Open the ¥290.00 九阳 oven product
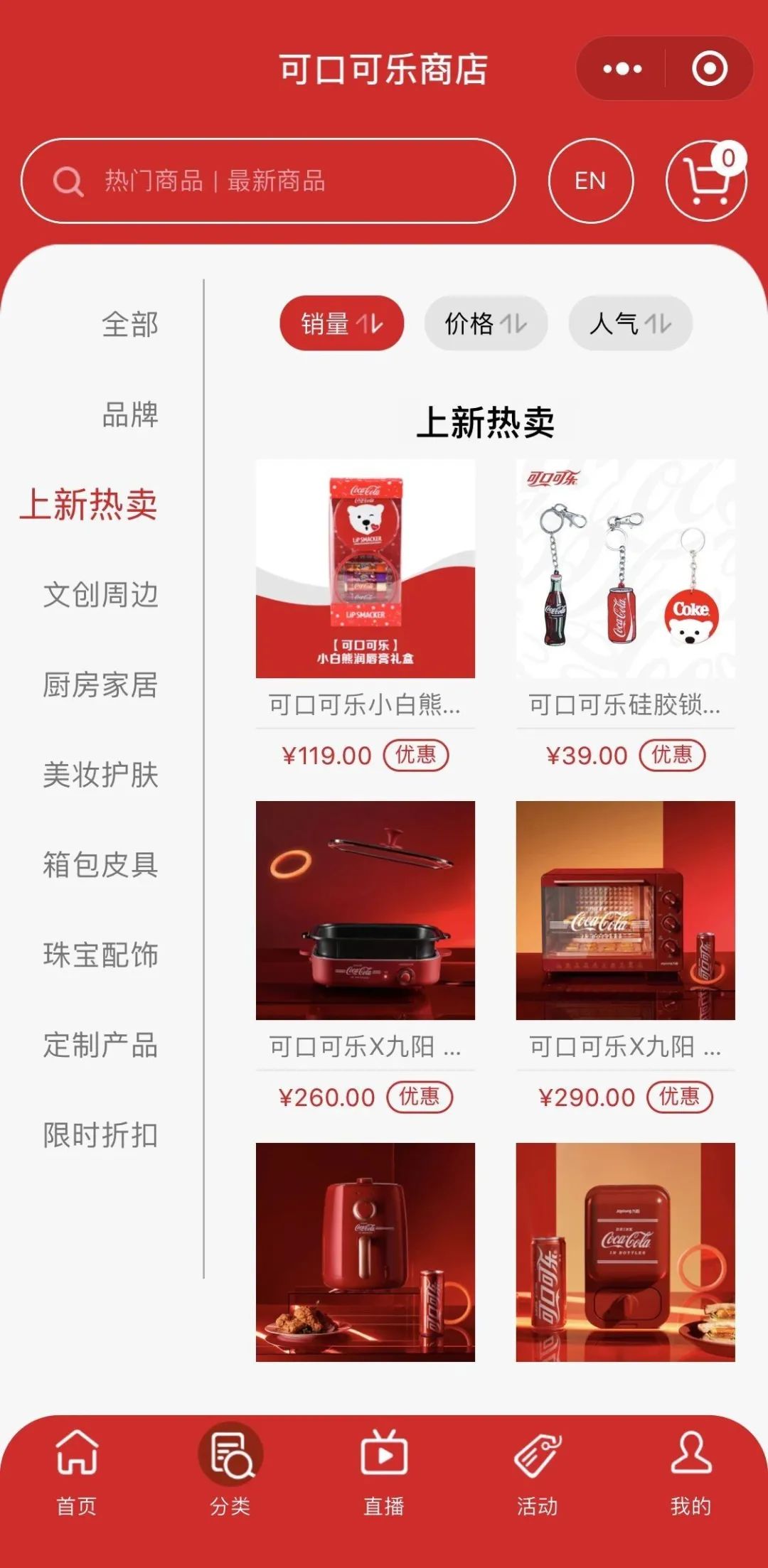The height and width of the screenshot is (1568, 768). (625, 911)
